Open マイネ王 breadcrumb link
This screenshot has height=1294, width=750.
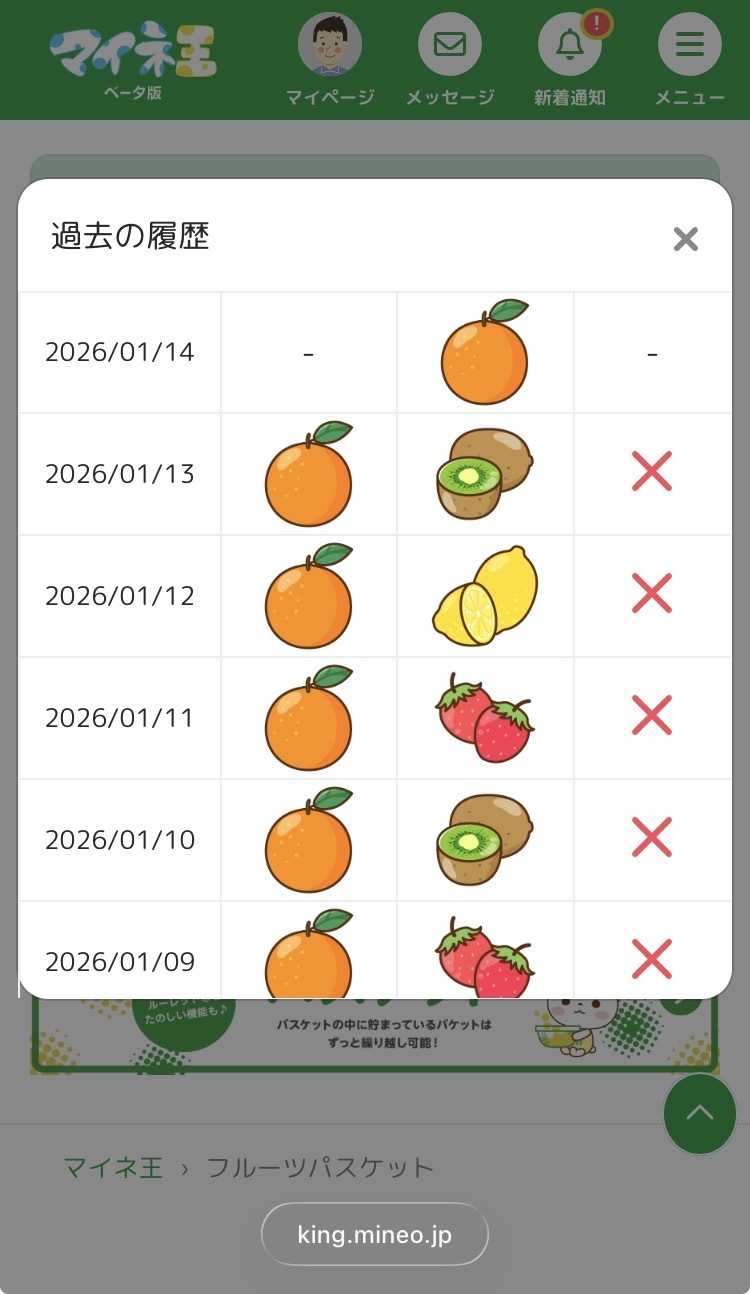point(113,1167)
